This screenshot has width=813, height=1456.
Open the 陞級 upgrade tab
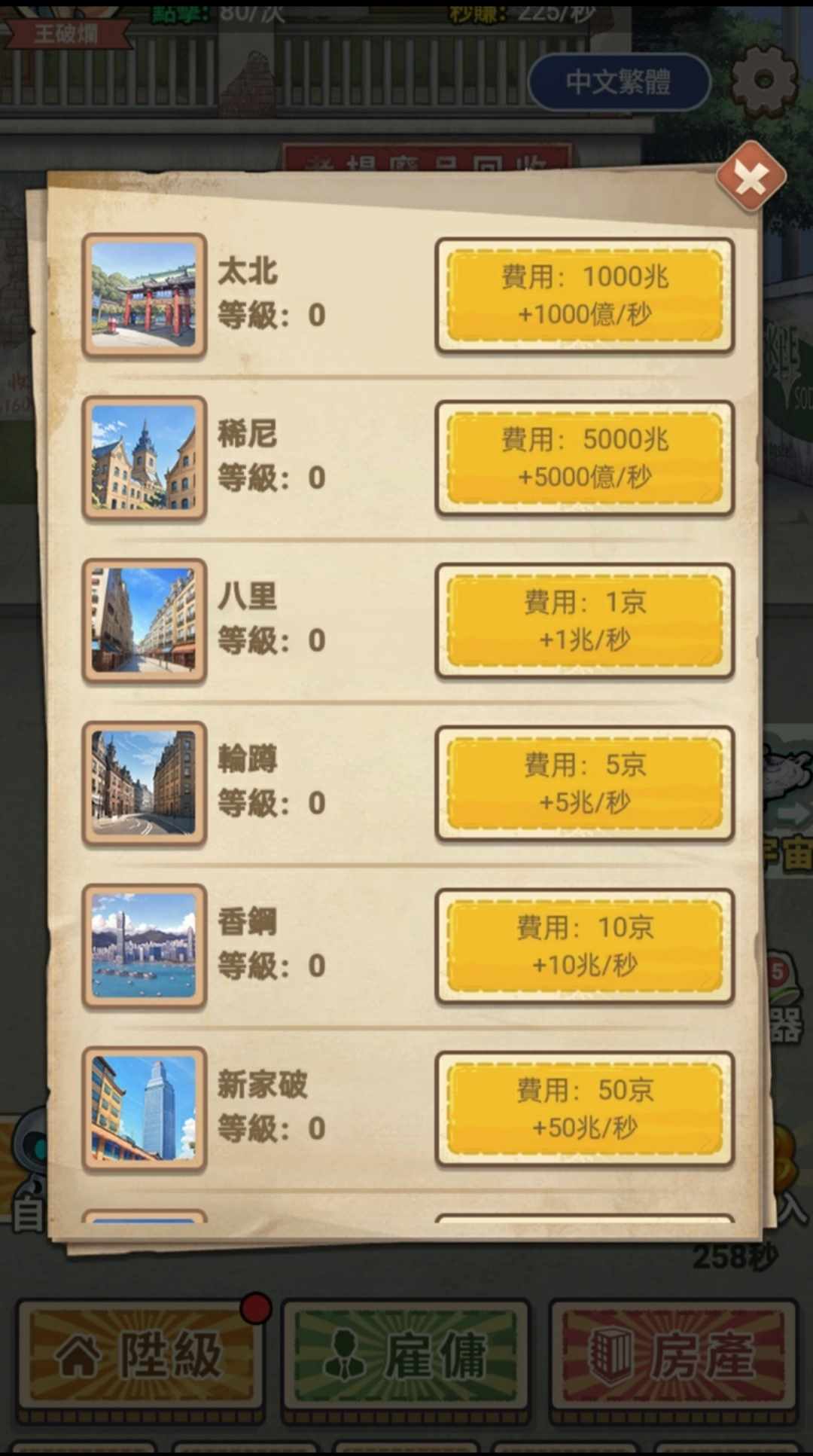141,1355
